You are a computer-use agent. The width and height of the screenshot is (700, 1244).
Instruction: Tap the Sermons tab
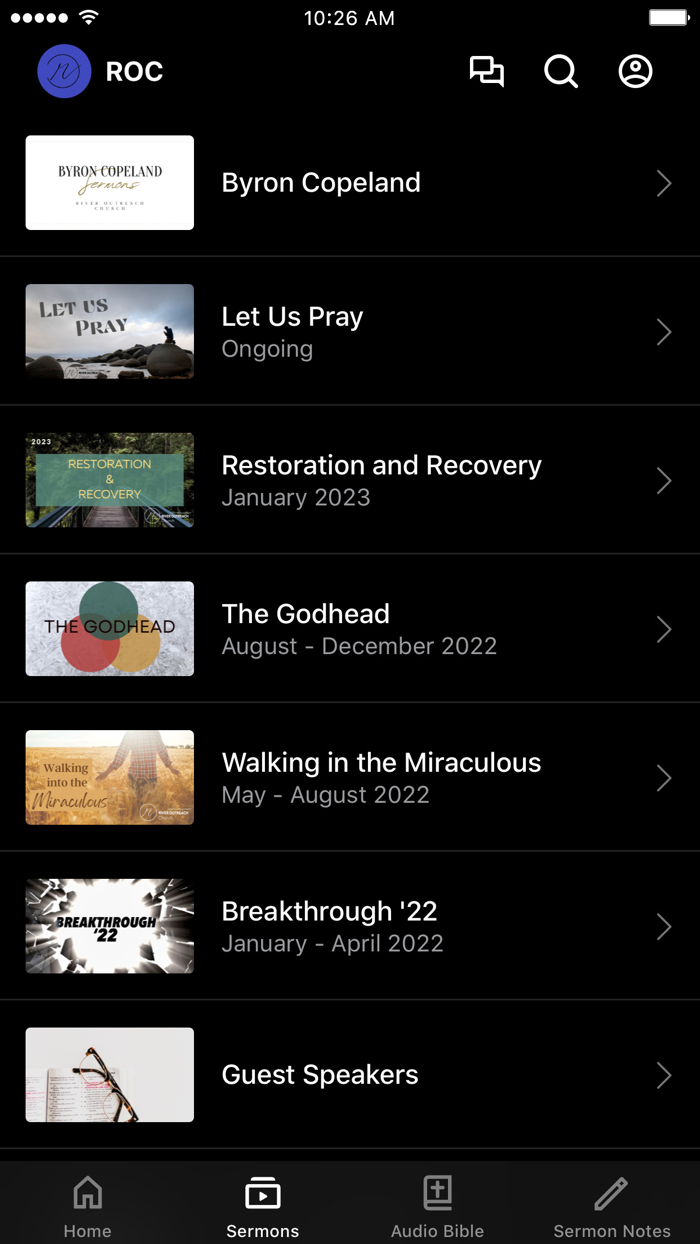(x=262, y=1205)
